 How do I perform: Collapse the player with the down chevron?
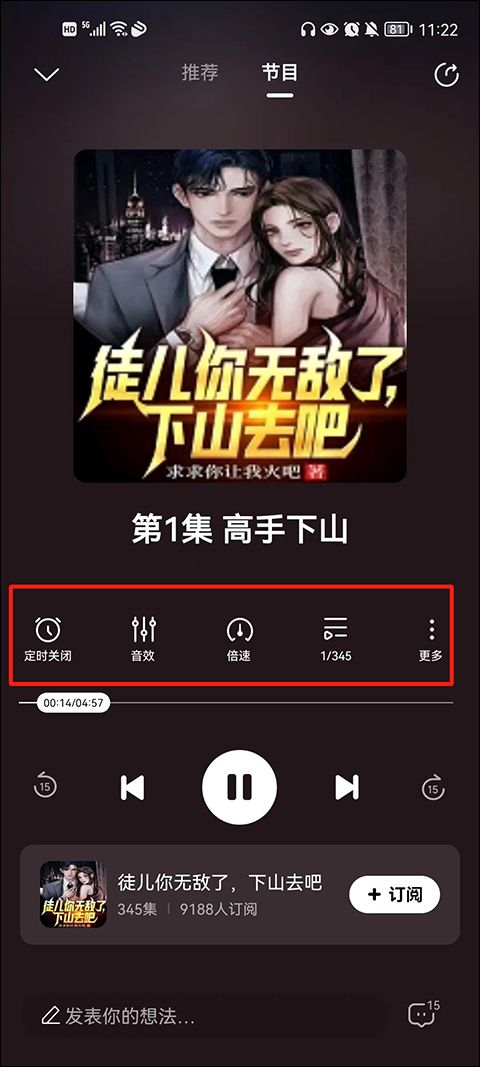[x=46, y=74]
